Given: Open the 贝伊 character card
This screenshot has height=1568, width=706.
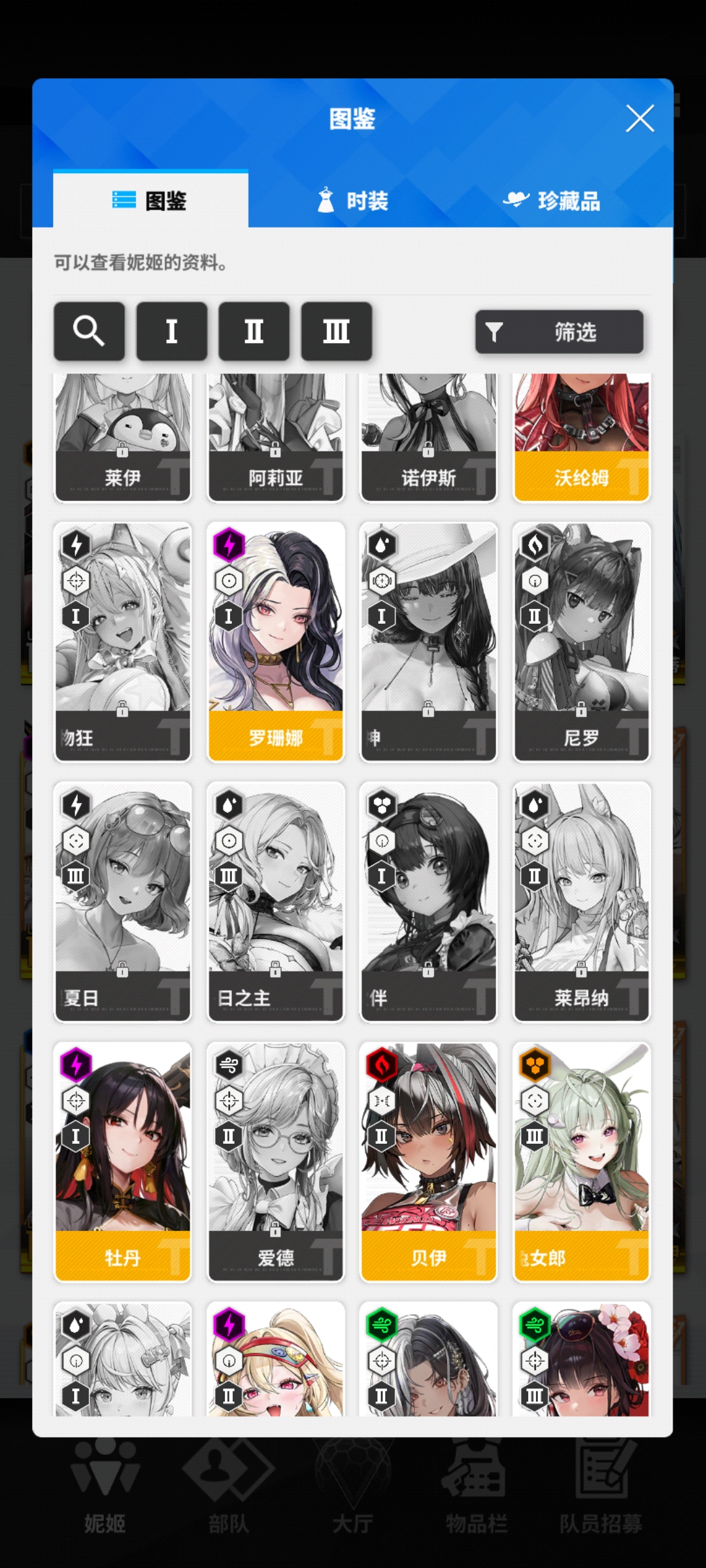Looking at the screenshot, I should tap(428, 1162).
